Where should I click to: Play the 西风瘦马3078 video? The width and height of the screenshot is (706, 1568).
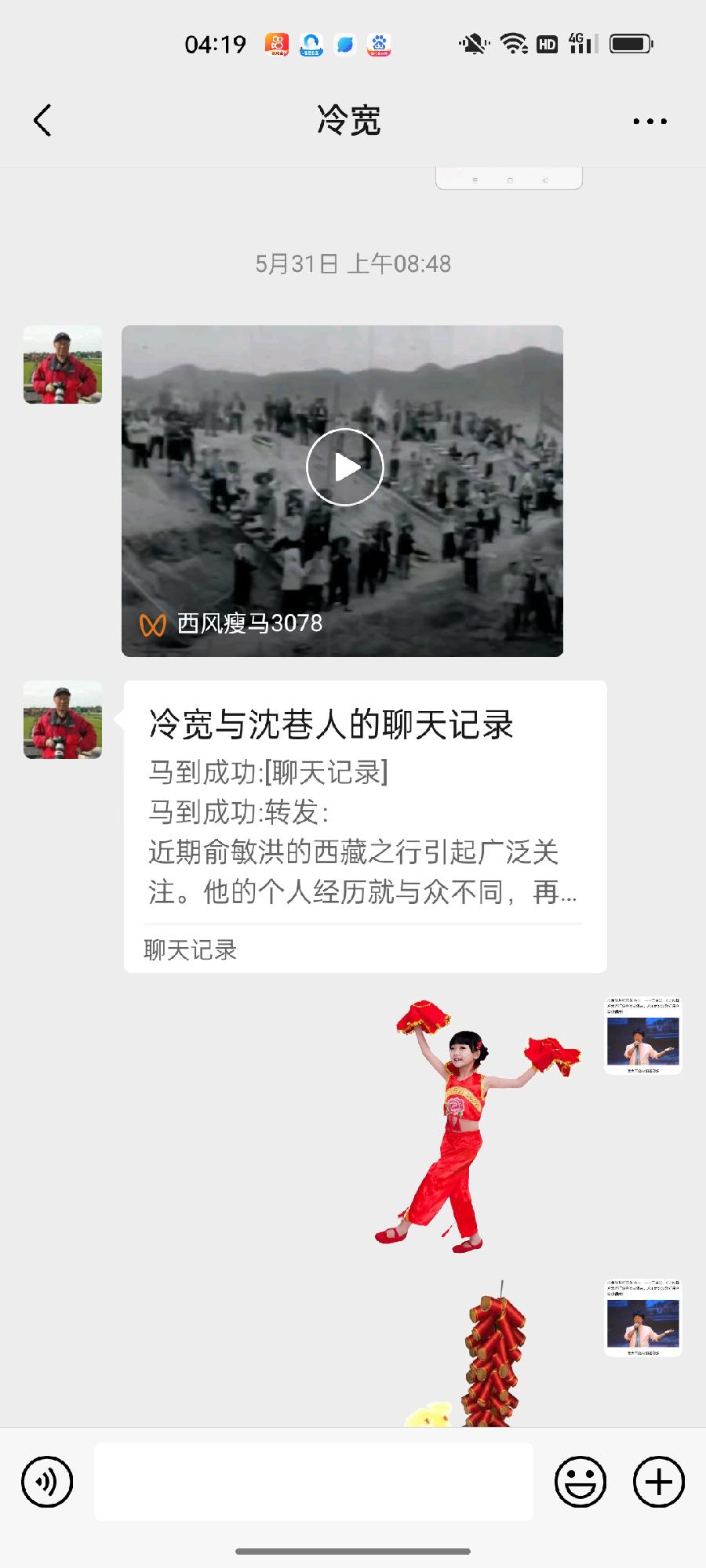[344, 467]
